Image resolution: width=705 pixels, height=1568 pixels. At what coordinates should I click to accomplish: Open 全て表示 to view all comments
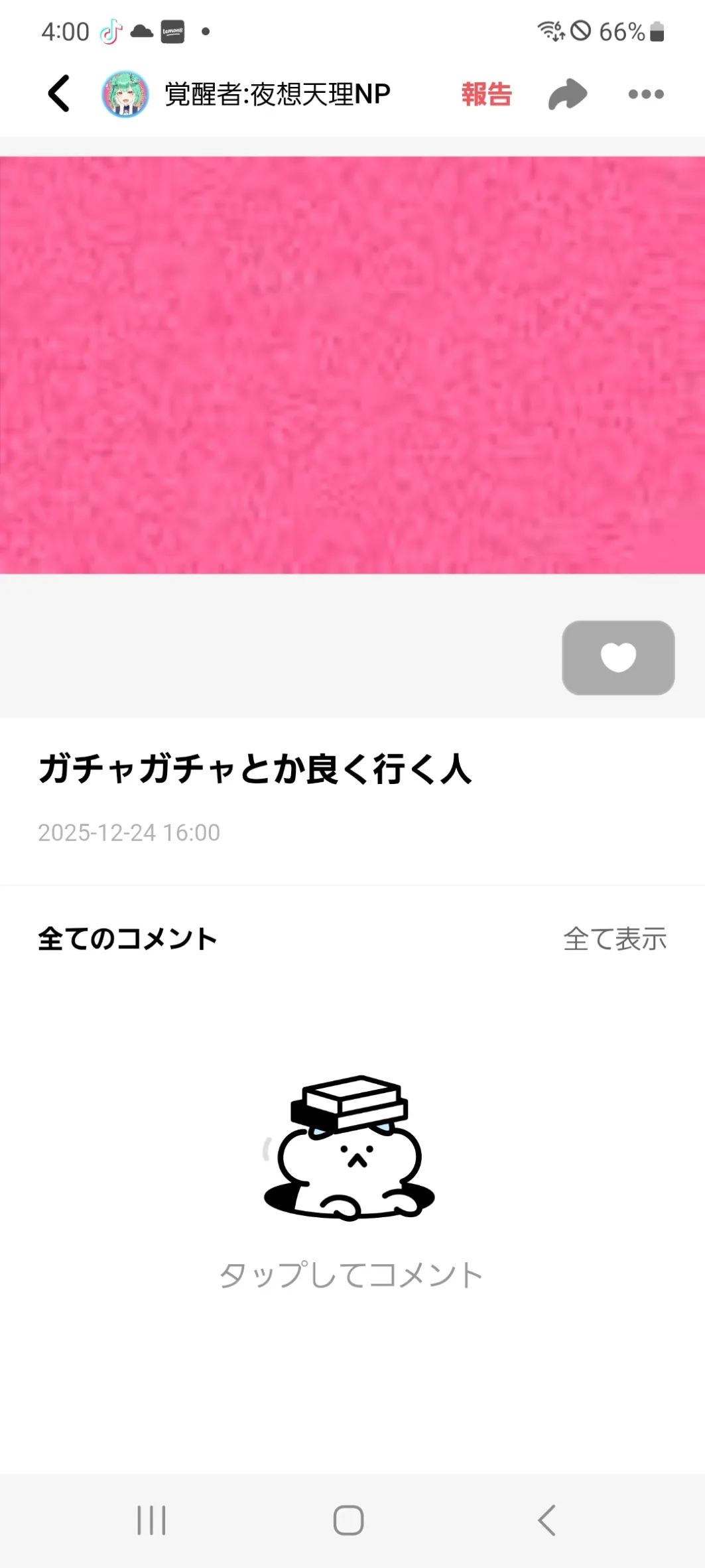[615, 939]
